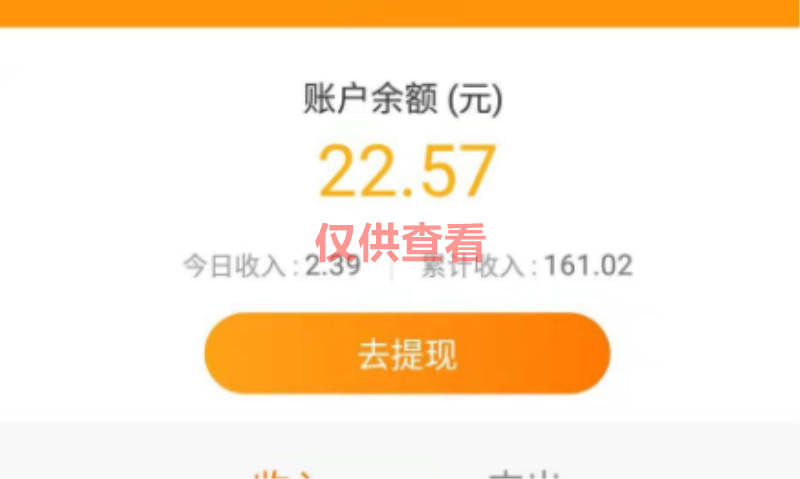Switch to the 收入 income tab
The width and height of the screenshot is (800, 479).
[x=284, y=472]
